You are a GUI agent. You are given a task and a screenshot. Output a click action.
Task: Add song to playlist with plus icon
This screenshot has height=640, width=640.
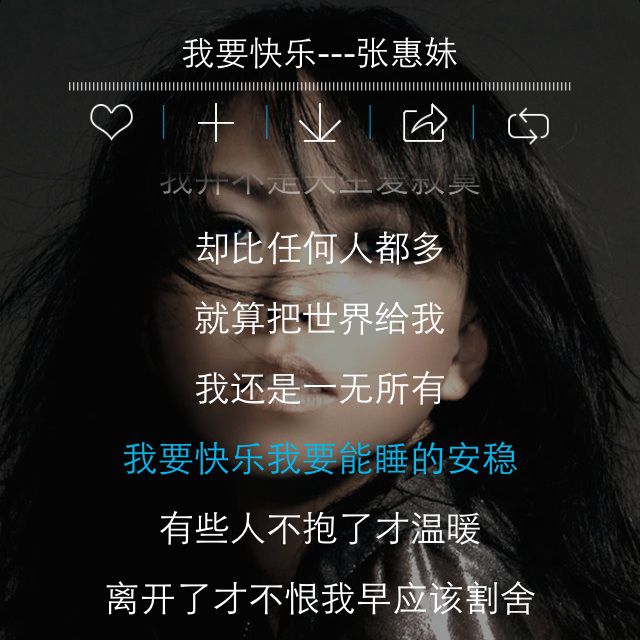point(215,124)
